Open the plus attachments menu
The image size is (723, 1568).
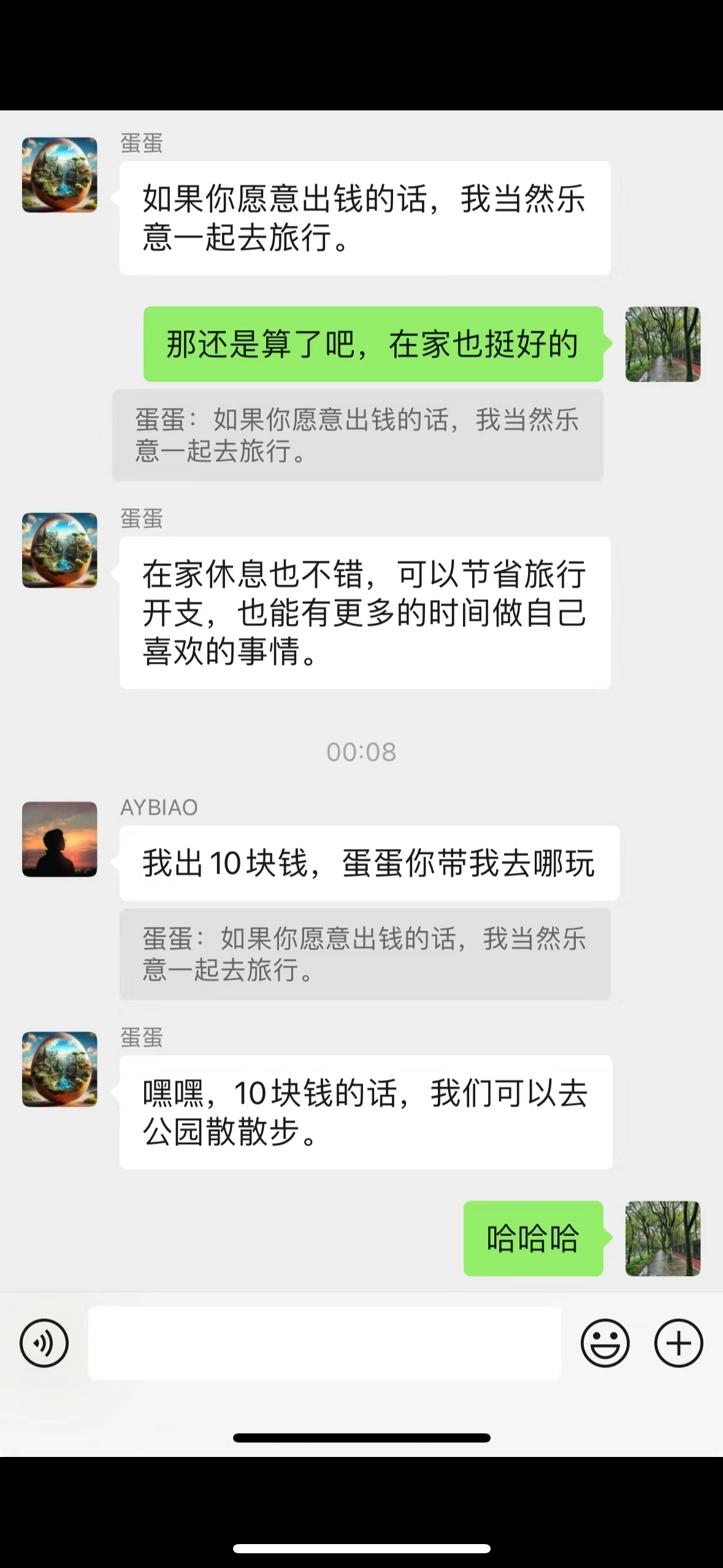click(x=678, y=1343)
